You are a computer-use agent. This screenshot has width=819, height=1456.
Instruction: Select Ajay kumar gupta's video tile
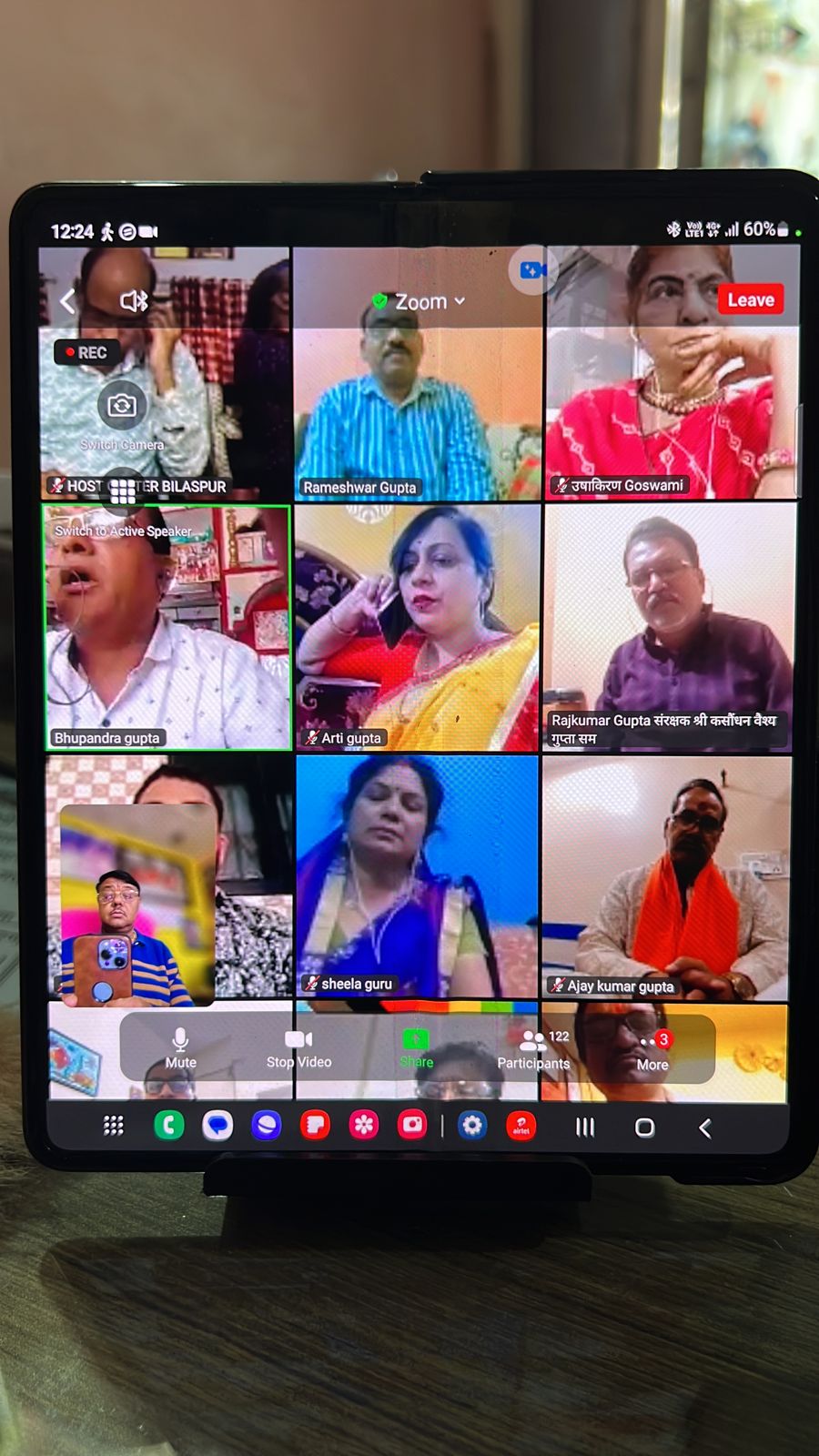(x=666, y=878)
